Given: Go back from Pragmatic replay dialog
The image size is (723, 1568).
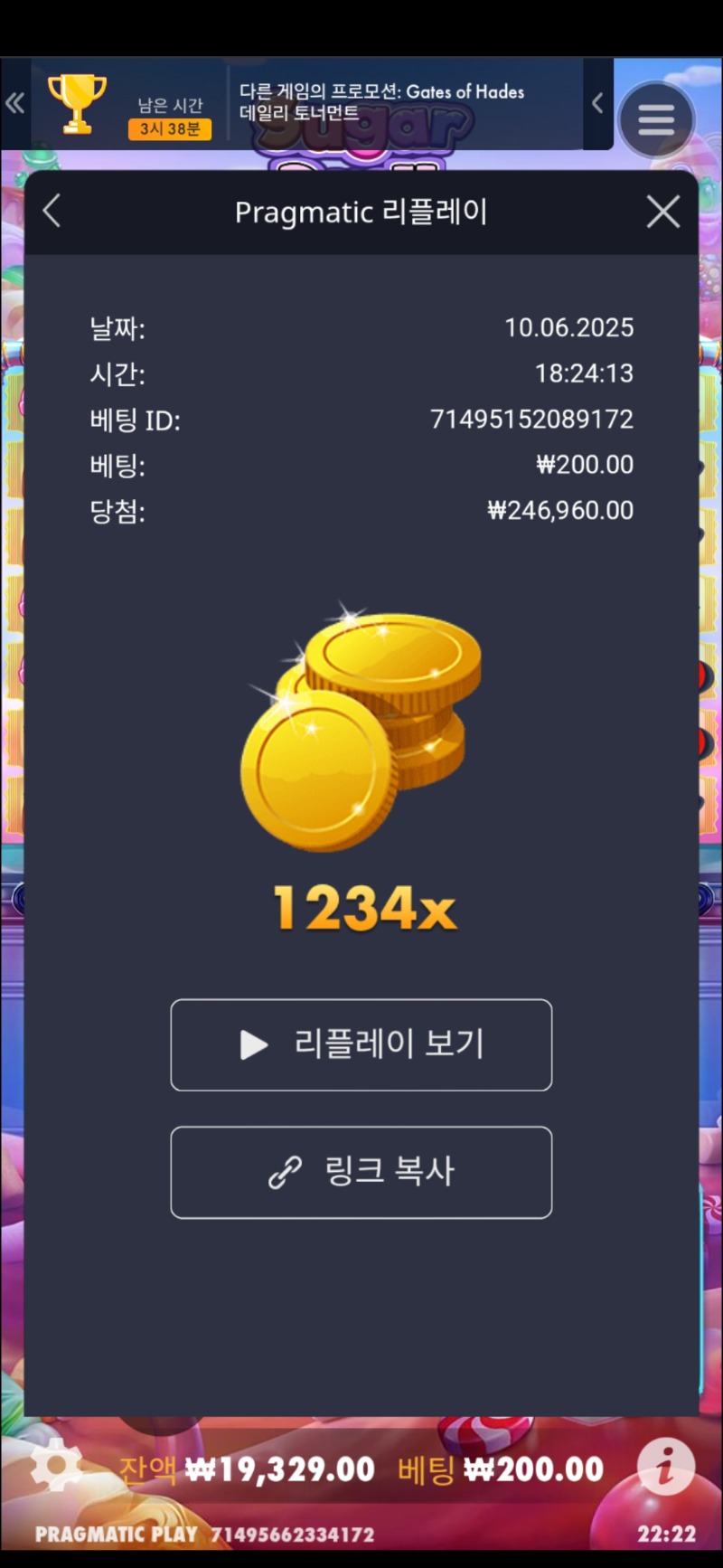Looking at the screenshot, I should point(52,212).
